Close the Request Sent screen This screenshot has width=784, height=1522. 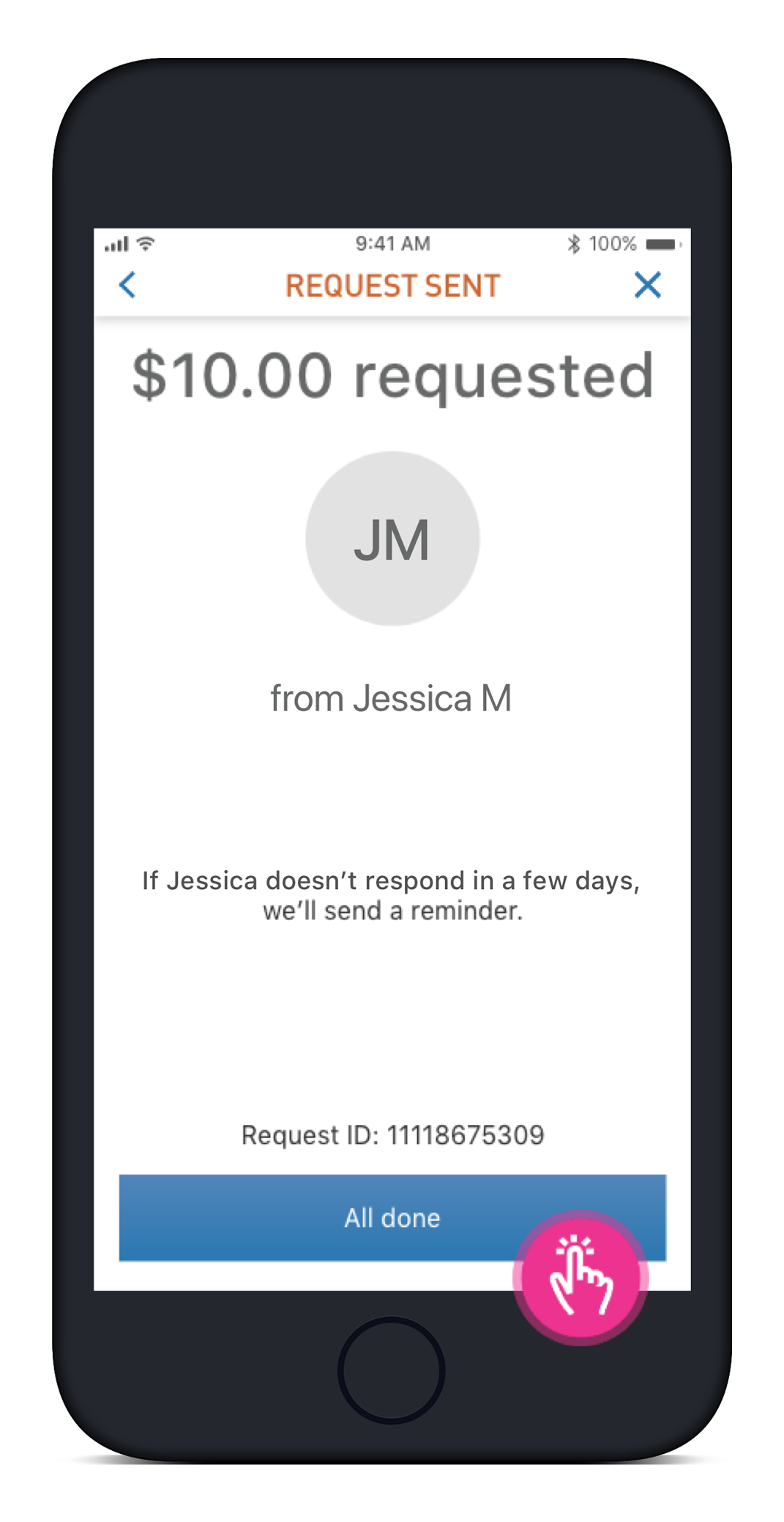(647, 285)
